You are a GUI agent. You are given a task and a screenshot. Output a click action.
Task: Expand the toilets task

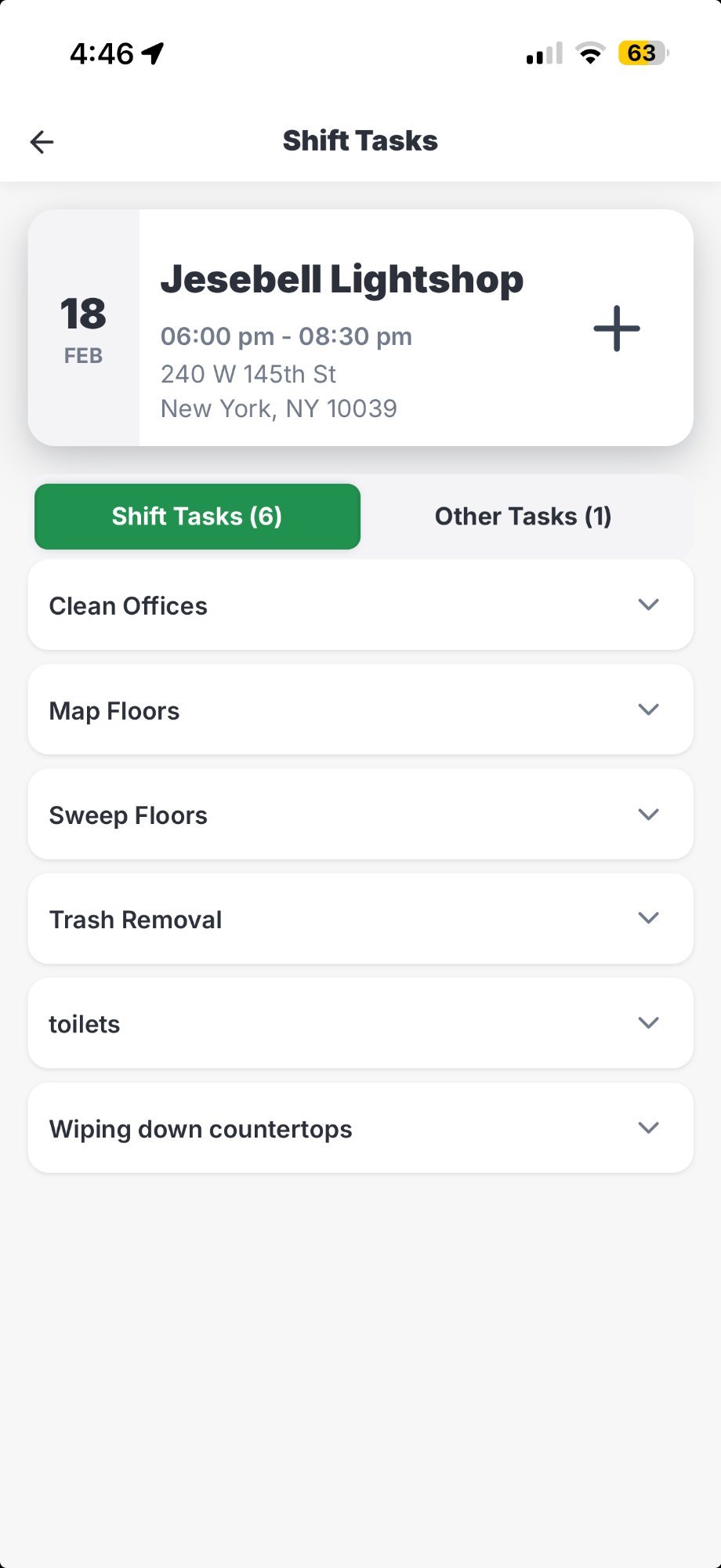(x=648, y=1023)
